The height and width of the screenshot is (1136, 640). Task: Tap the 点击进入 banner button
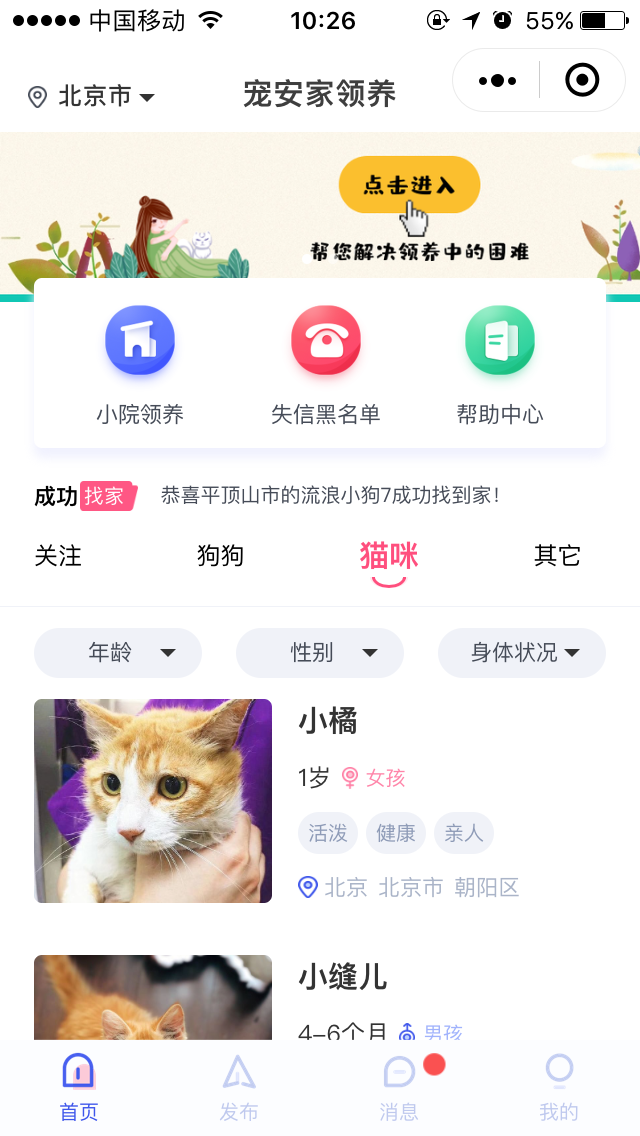(409, 185)
